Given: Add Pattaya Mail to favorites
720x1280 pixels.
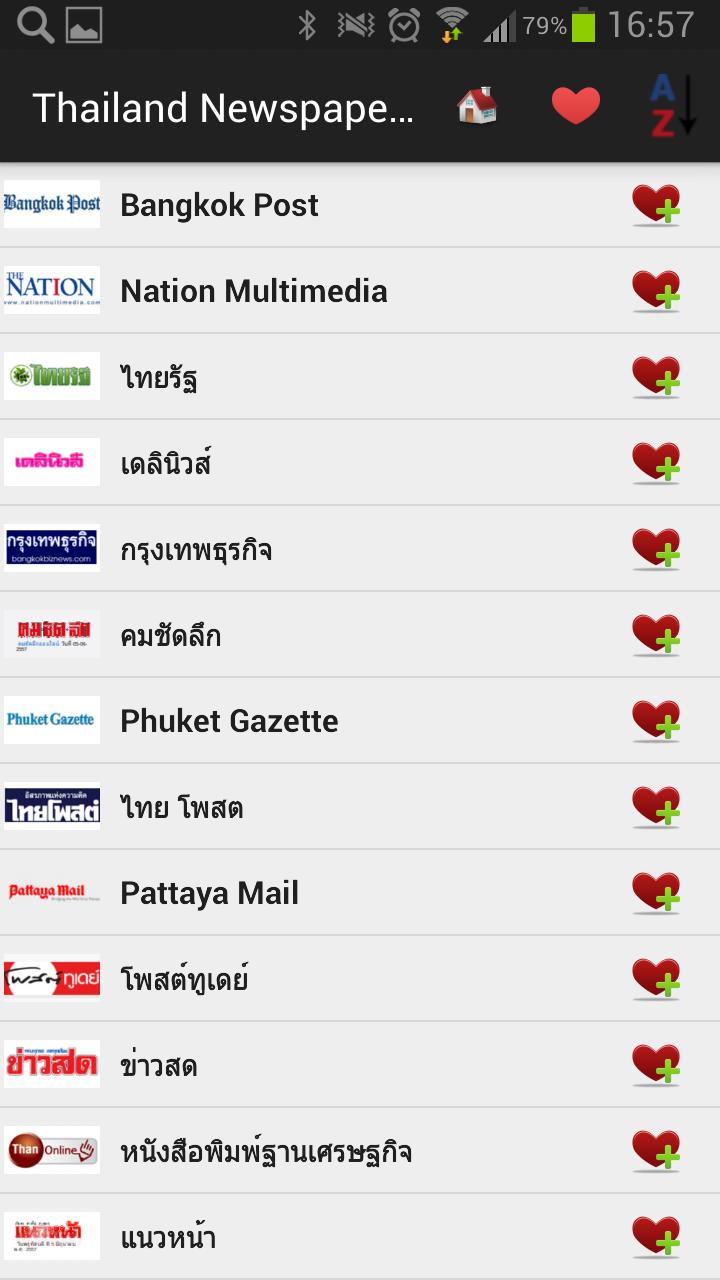Looking at the screenshot, I should pyautogui.click(x=657, y=892).
